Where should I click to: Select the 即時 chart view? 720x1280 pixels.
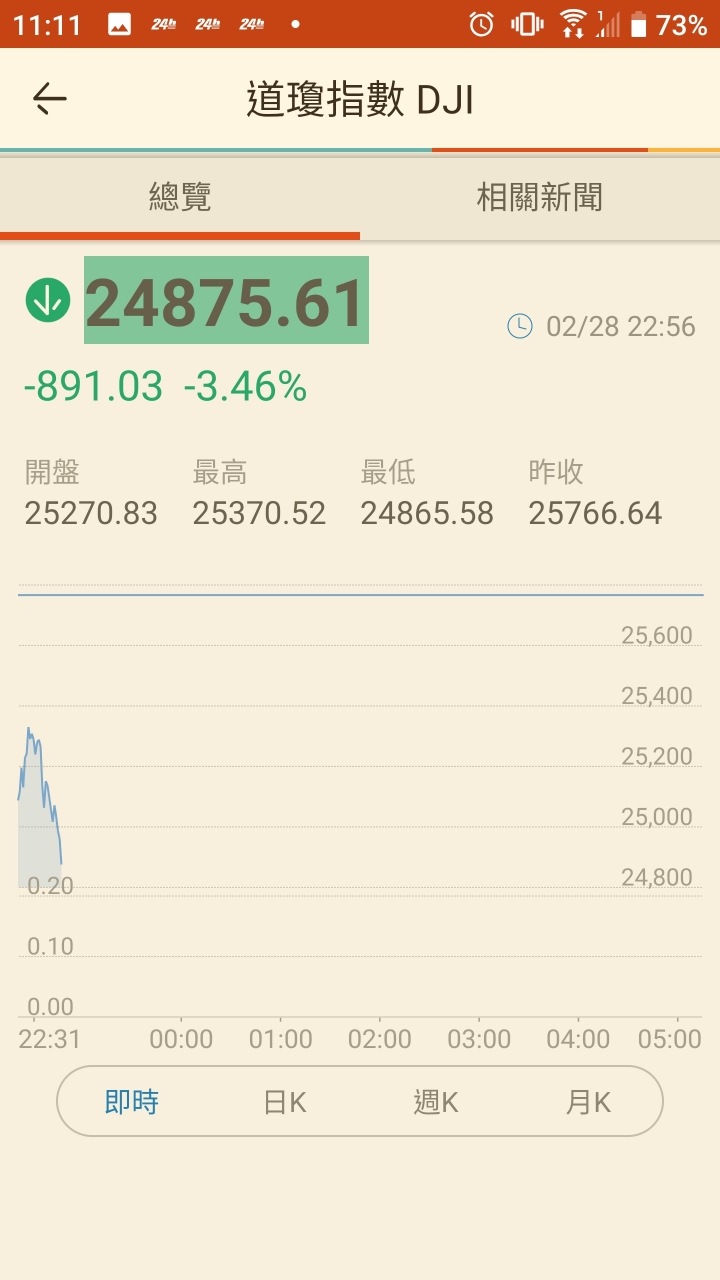click(132, 1102)
